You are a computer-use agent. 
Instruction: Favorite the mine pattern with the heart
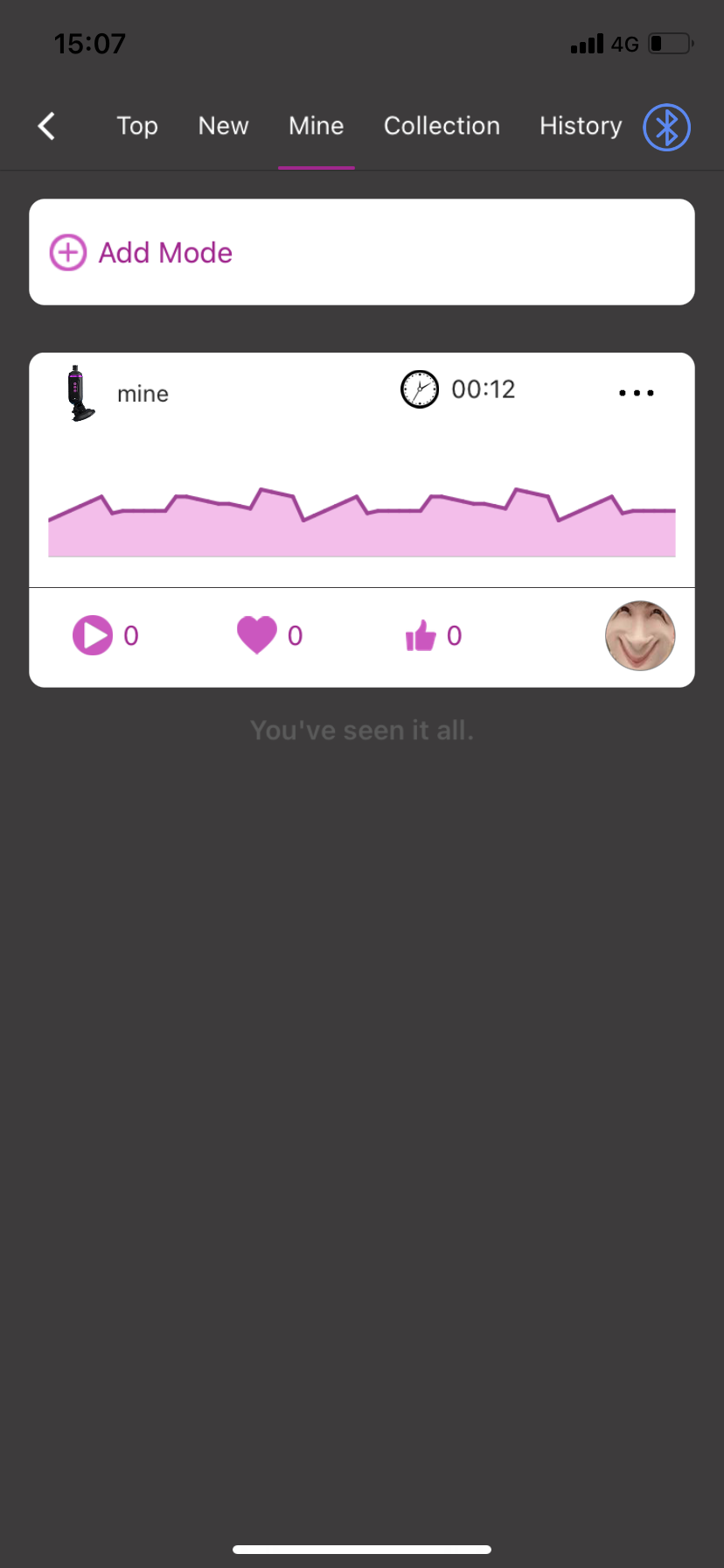coord(256,635)
